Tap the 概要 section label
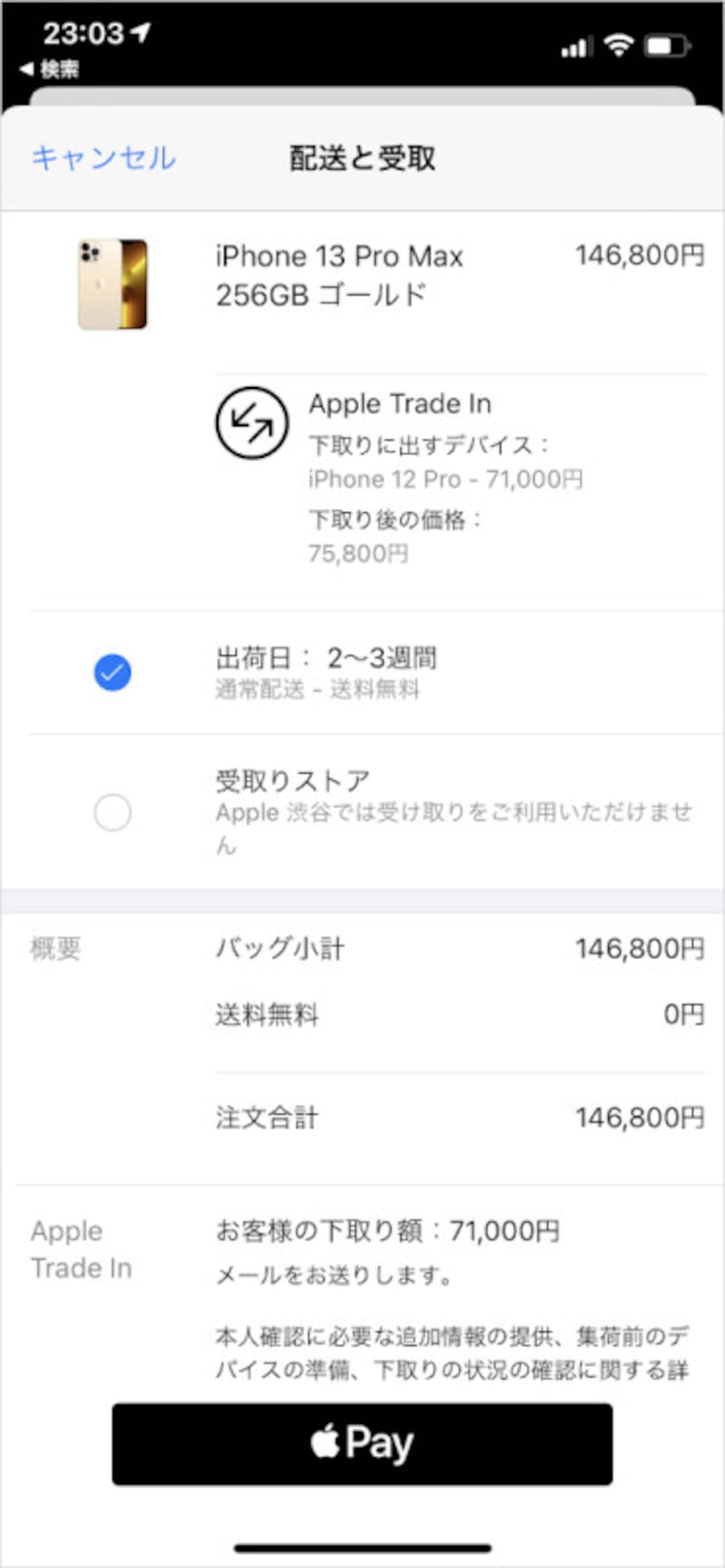Screen dimensions: 725x1568 point(56,949)
